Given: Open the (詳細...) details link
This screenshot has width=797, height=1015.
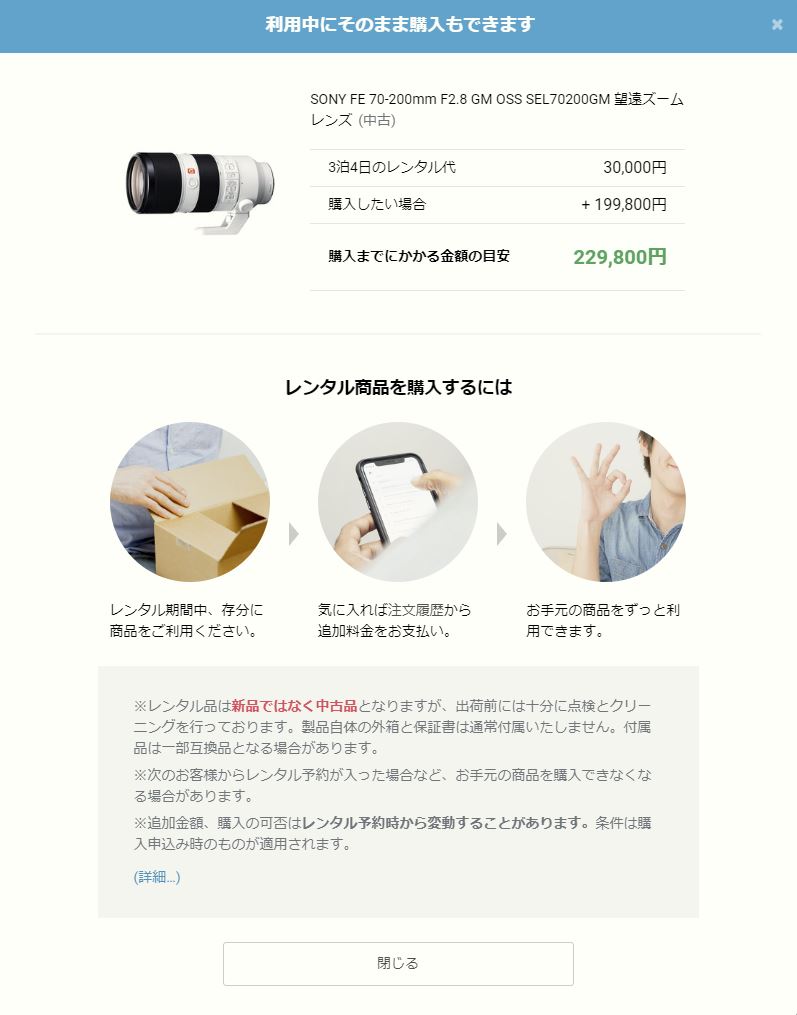Looking at the screenshot, I should 157,877.
